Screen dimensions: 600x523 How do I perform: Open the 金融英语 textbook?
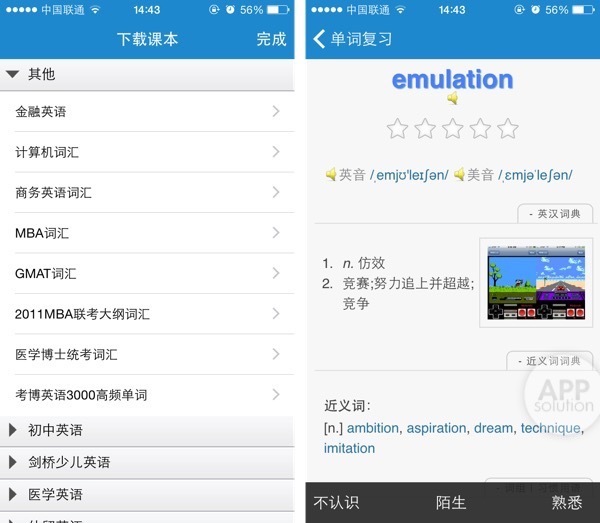tap(146, 112)
